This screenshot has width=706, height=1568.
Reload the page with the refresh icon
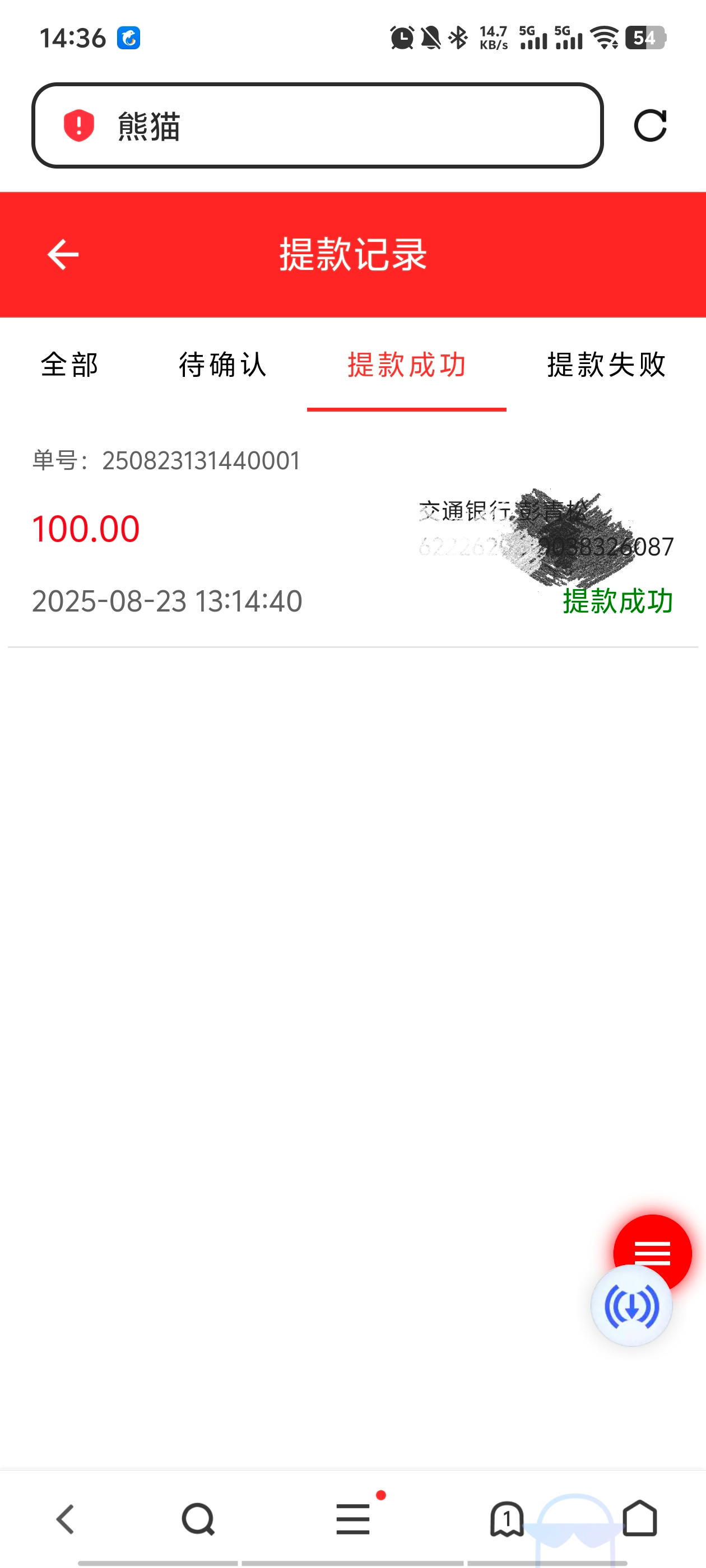pyautogui.click(x=650, y=125)
